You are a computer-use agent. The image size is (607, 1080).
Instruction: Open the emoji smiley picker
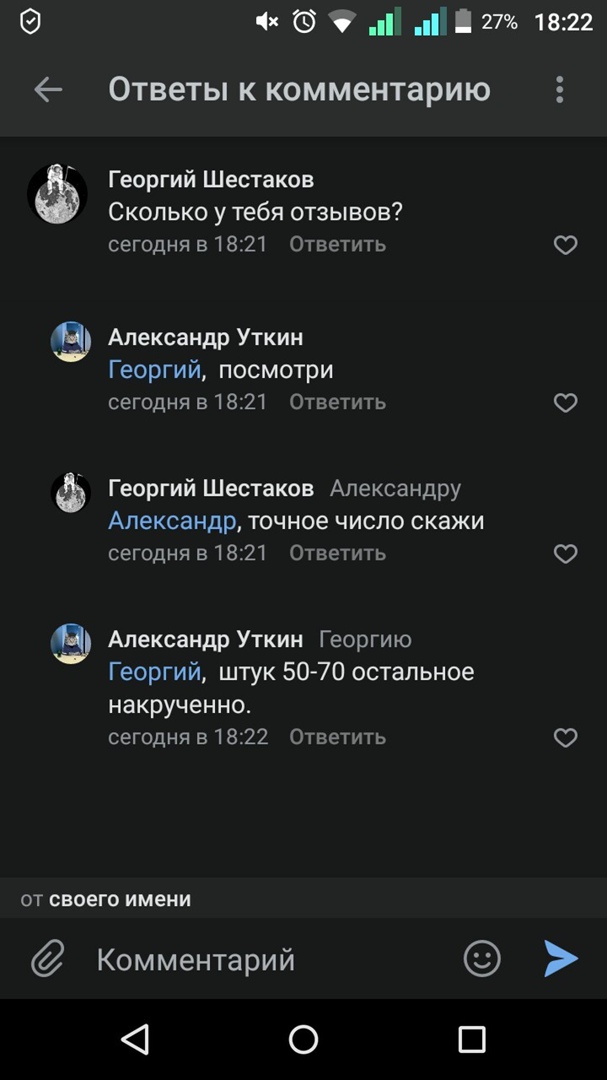tap(482, 959)
